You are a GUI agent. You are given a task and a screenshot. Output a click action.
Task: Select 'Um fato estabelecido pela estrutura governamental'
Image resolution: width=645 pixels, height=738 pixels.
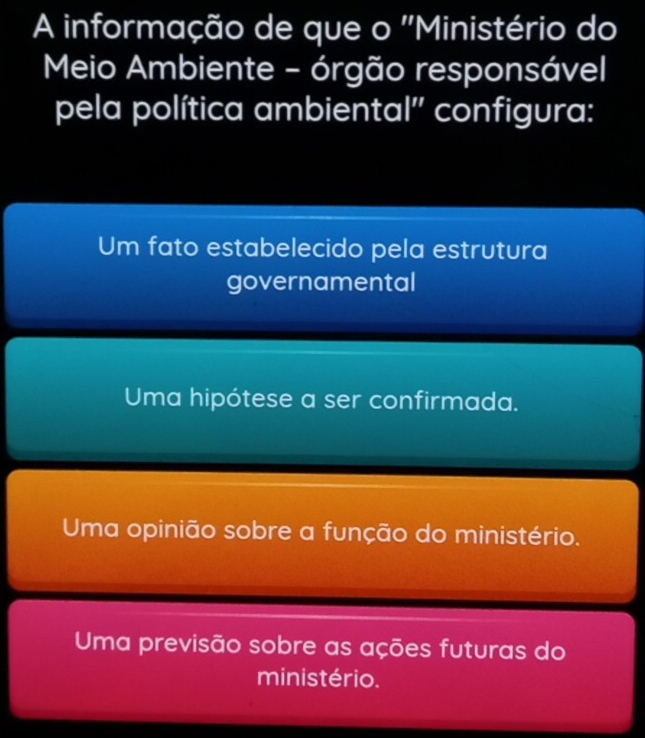[322, 265]
